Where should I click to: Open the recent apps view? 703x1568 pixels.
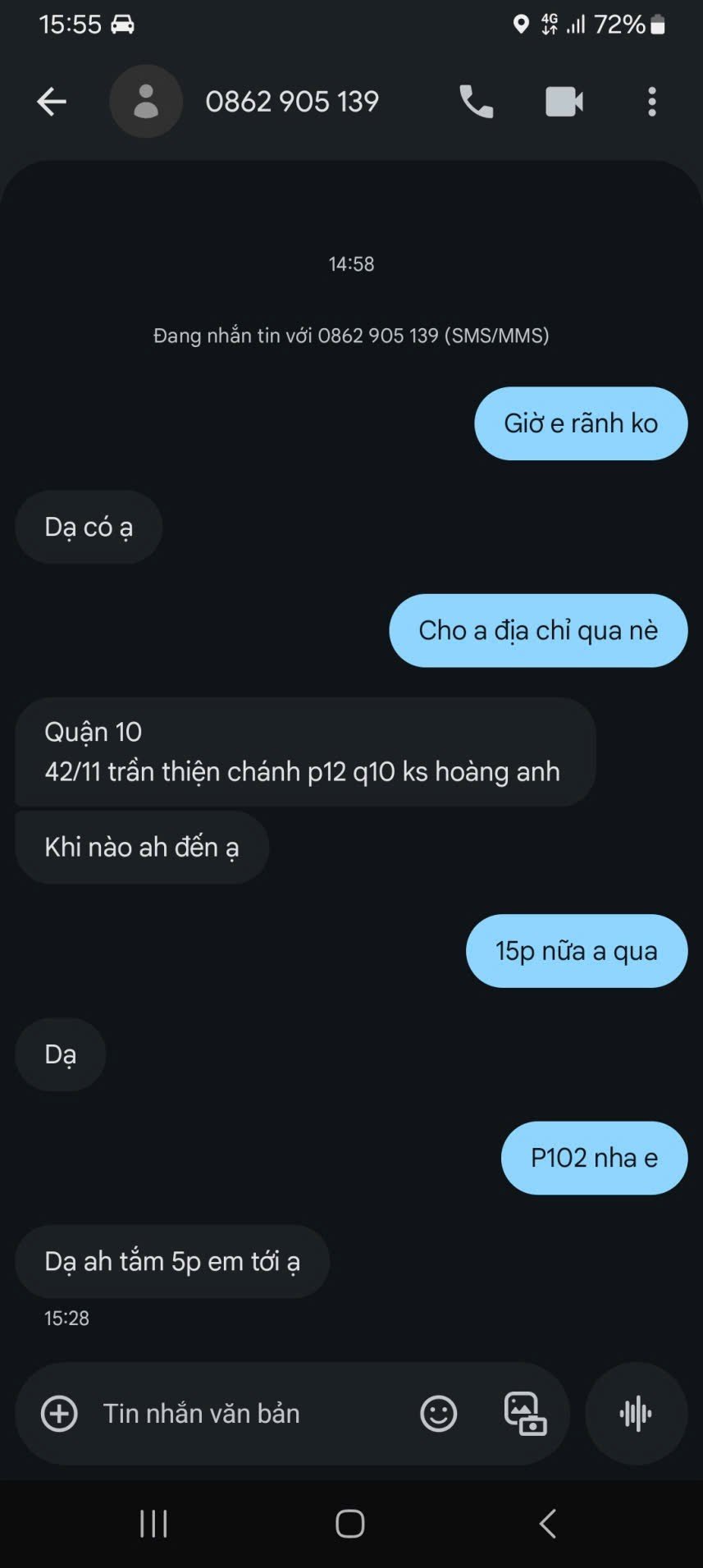click(153, 1524)
